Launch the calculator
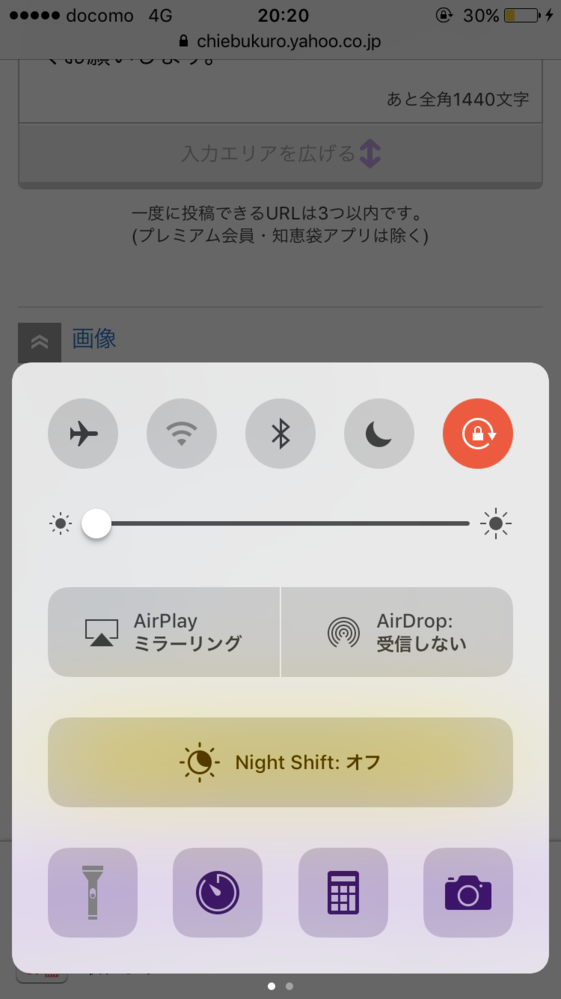561x999 pixels. 343,892
